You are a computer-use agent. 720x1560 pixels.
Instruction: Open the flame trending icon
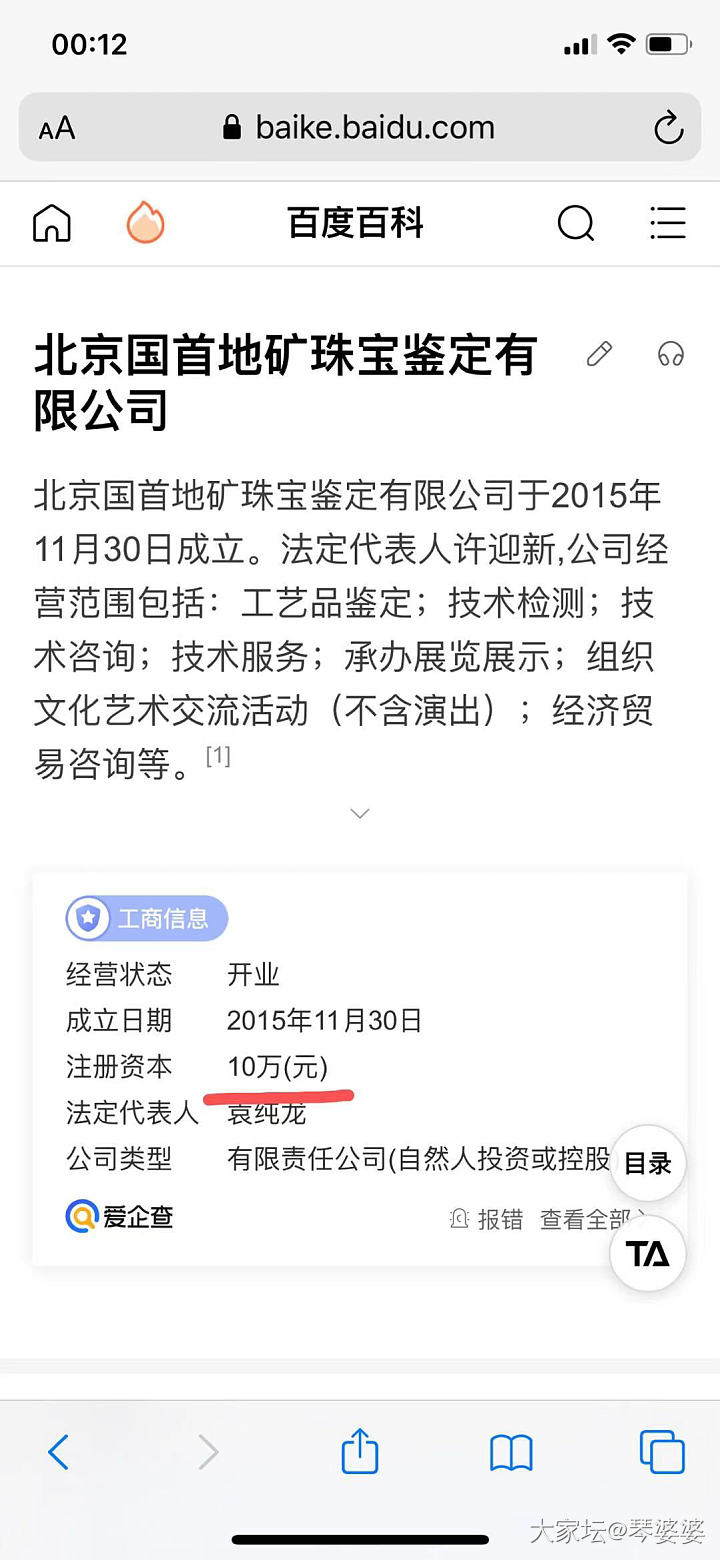pyautogui.click(x=146, y=223)
